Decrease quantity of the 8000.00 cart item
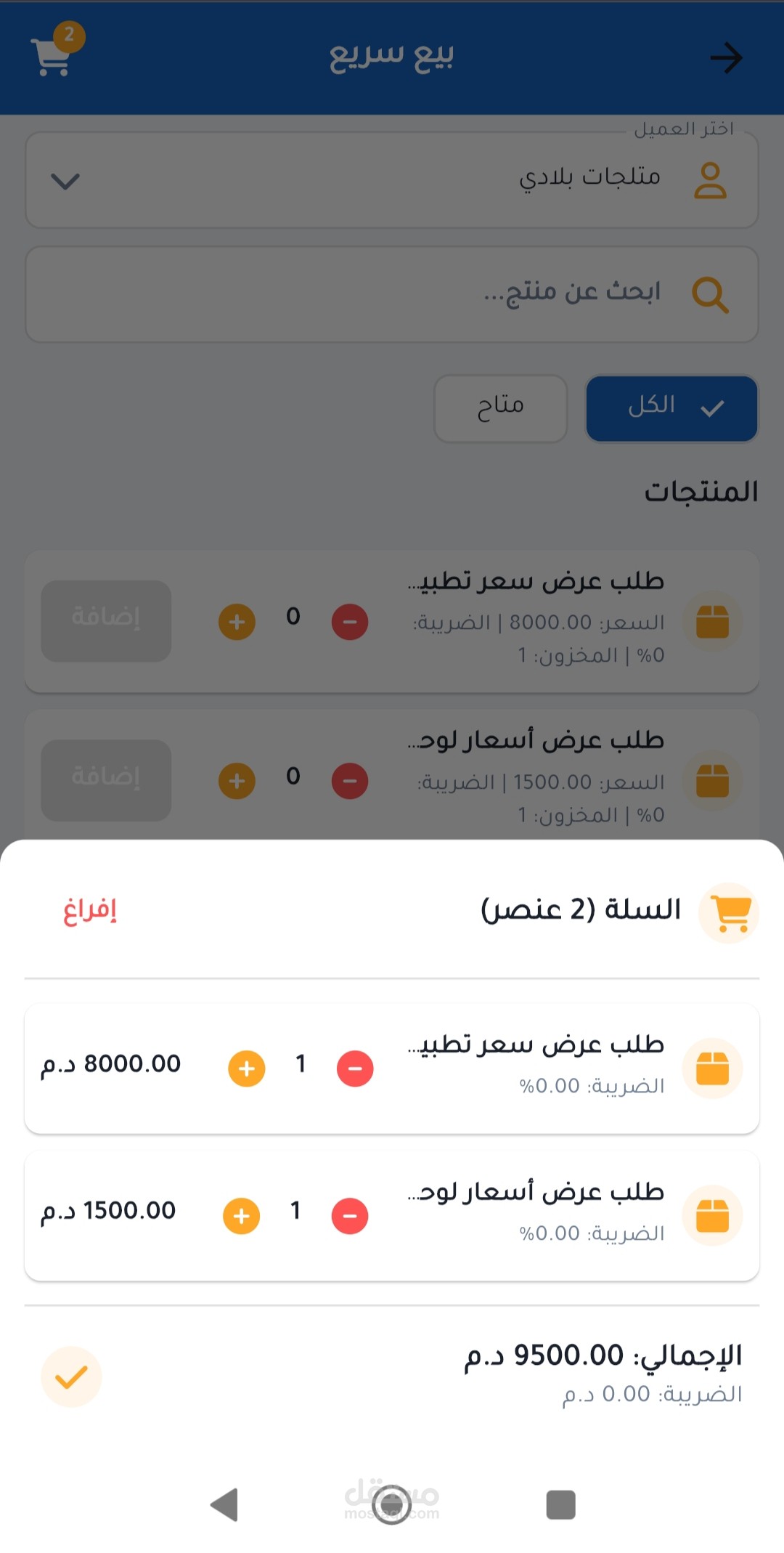 [x=355, y=1069]
